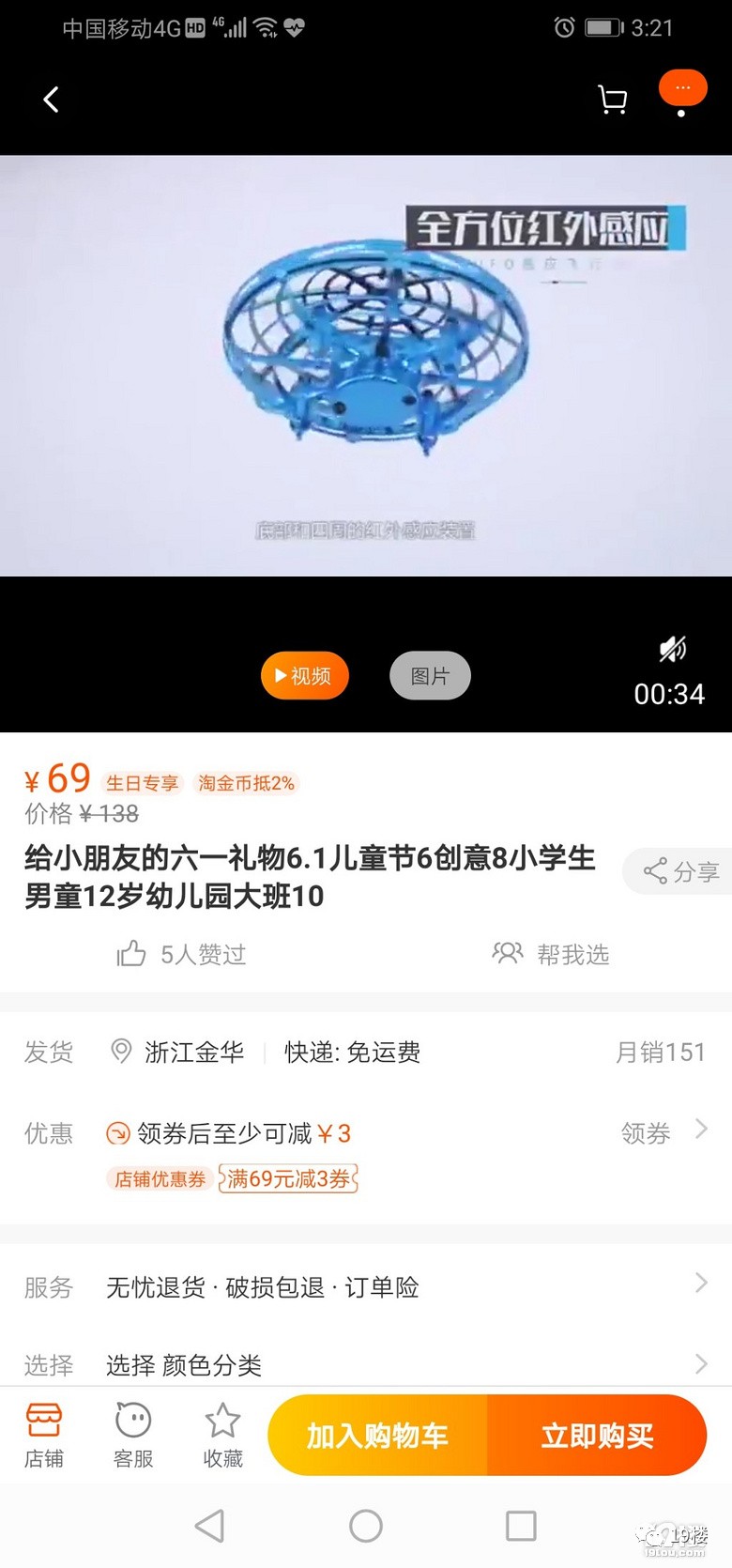Open the shopping cart icon
The height and width of the screenshot is (1568, 732).
pos(612,100)
